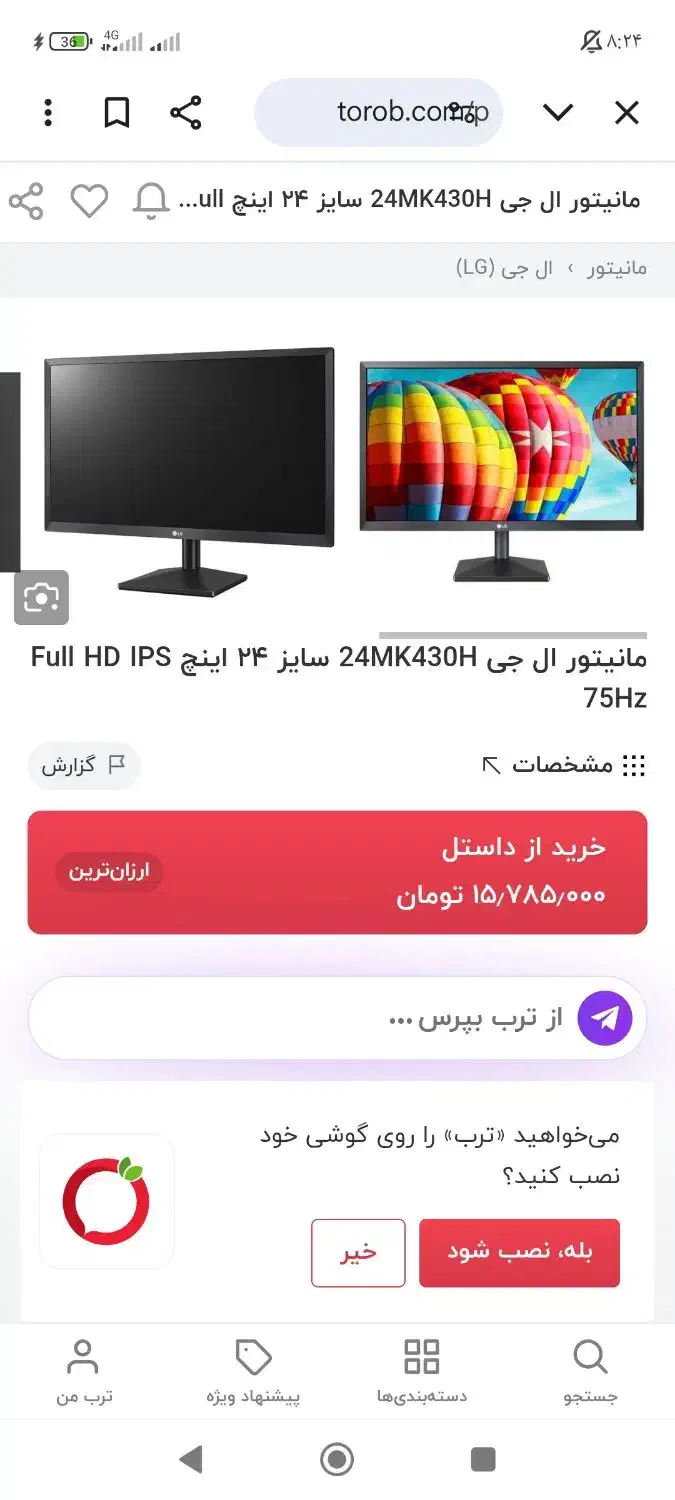Open the مشخصات specifications section

click(x=563, y=766)
